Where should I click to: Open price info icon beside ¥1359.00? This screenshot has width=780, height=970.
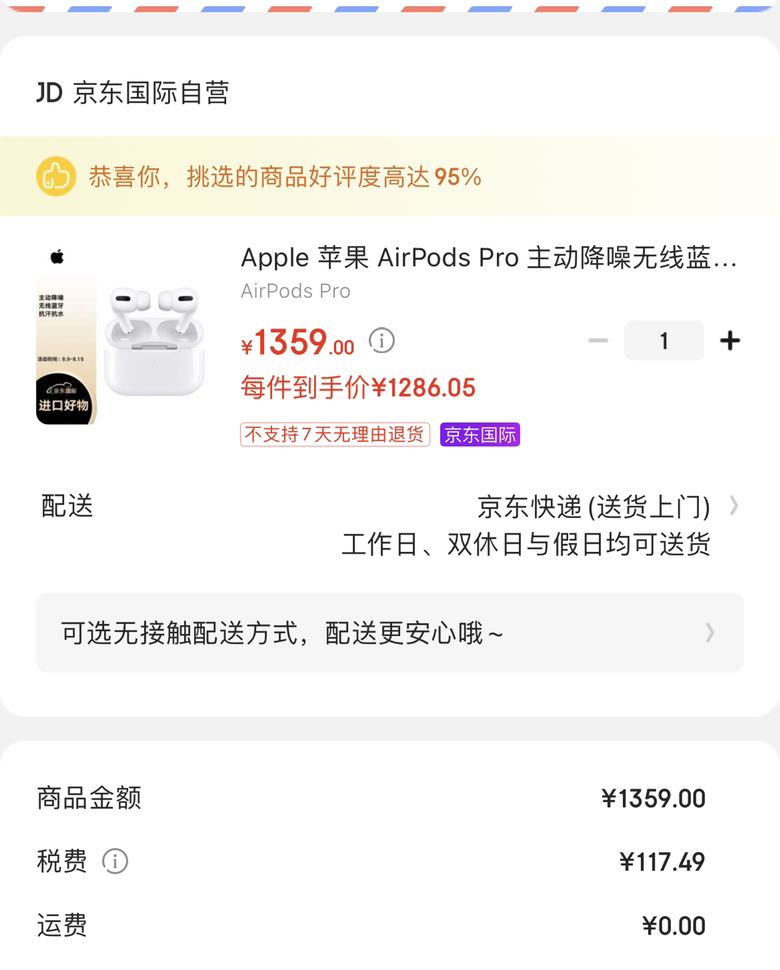(382, 341)
